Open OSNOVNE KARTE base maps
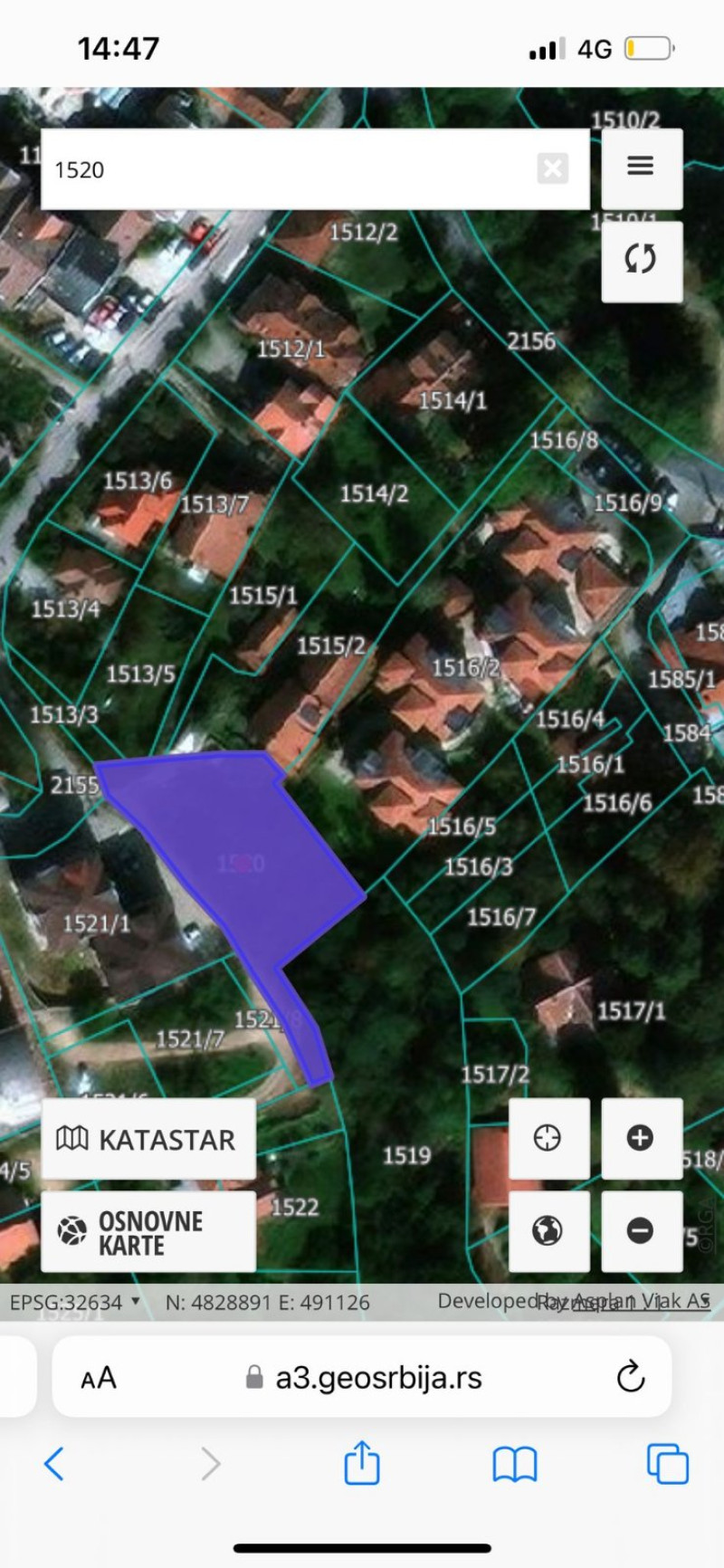This screenshot has height=1568, width=724. pyautogui.click(x=148, y=1232)
